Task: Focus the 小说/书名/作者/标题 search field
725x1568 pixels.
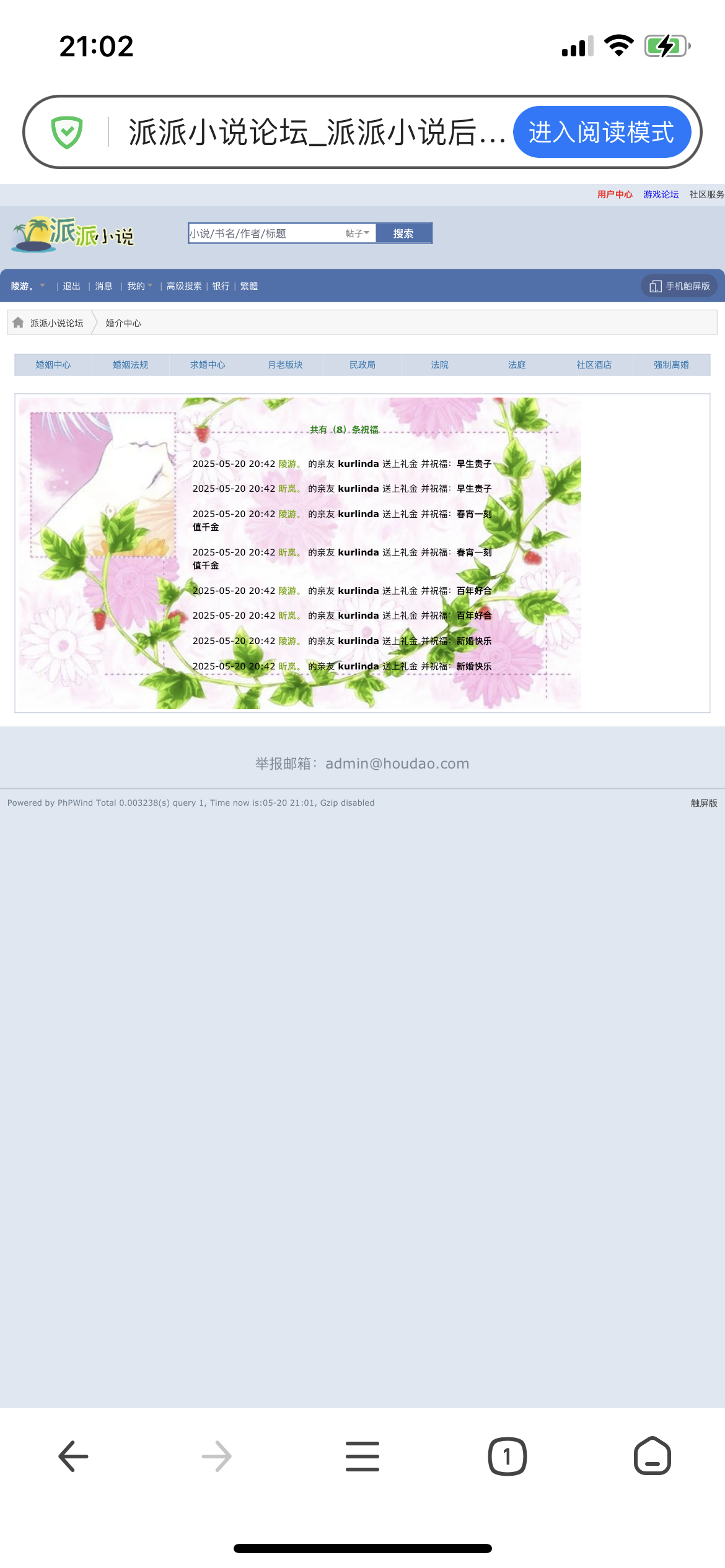Action: coord(265,233)
